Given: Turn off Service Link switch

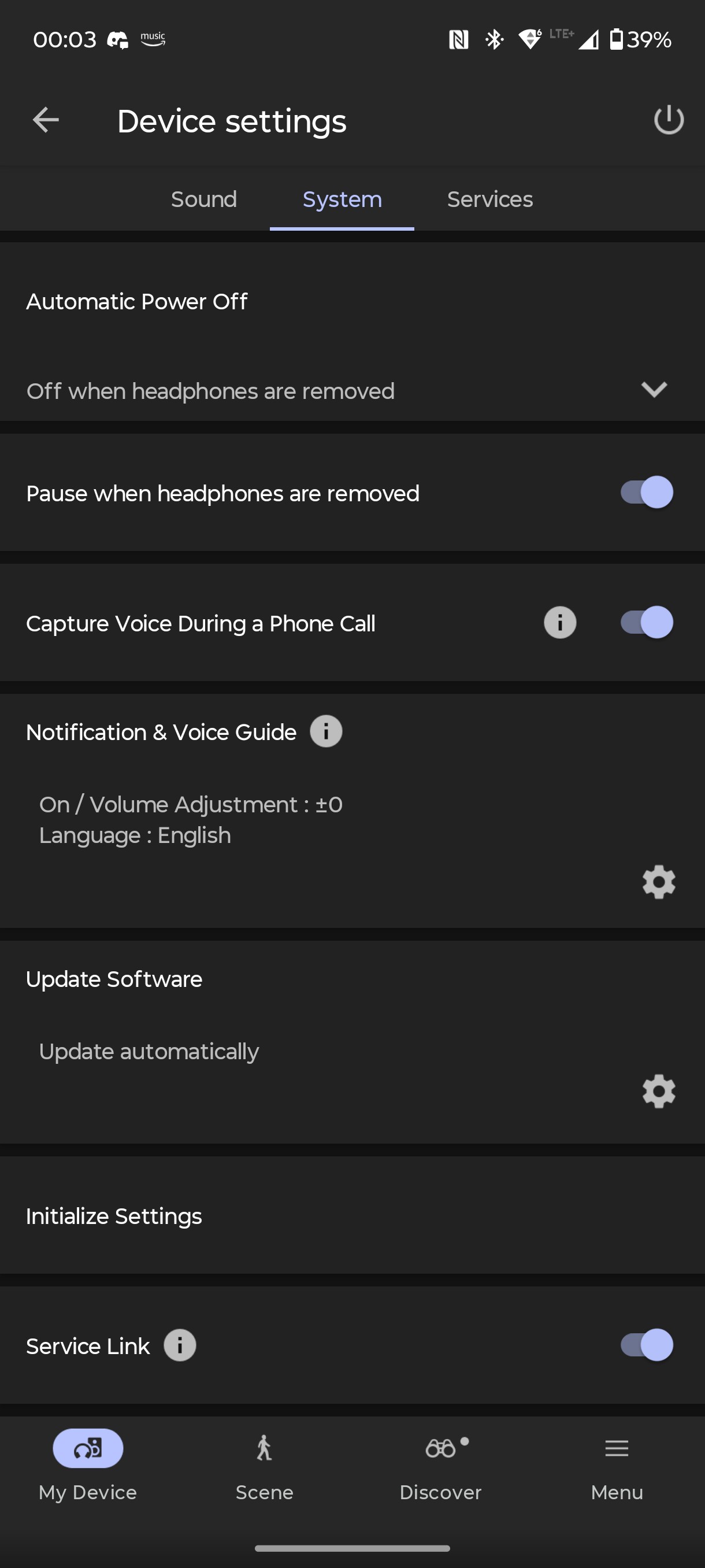Looking at the screenshot, I should coord(646,1345).
